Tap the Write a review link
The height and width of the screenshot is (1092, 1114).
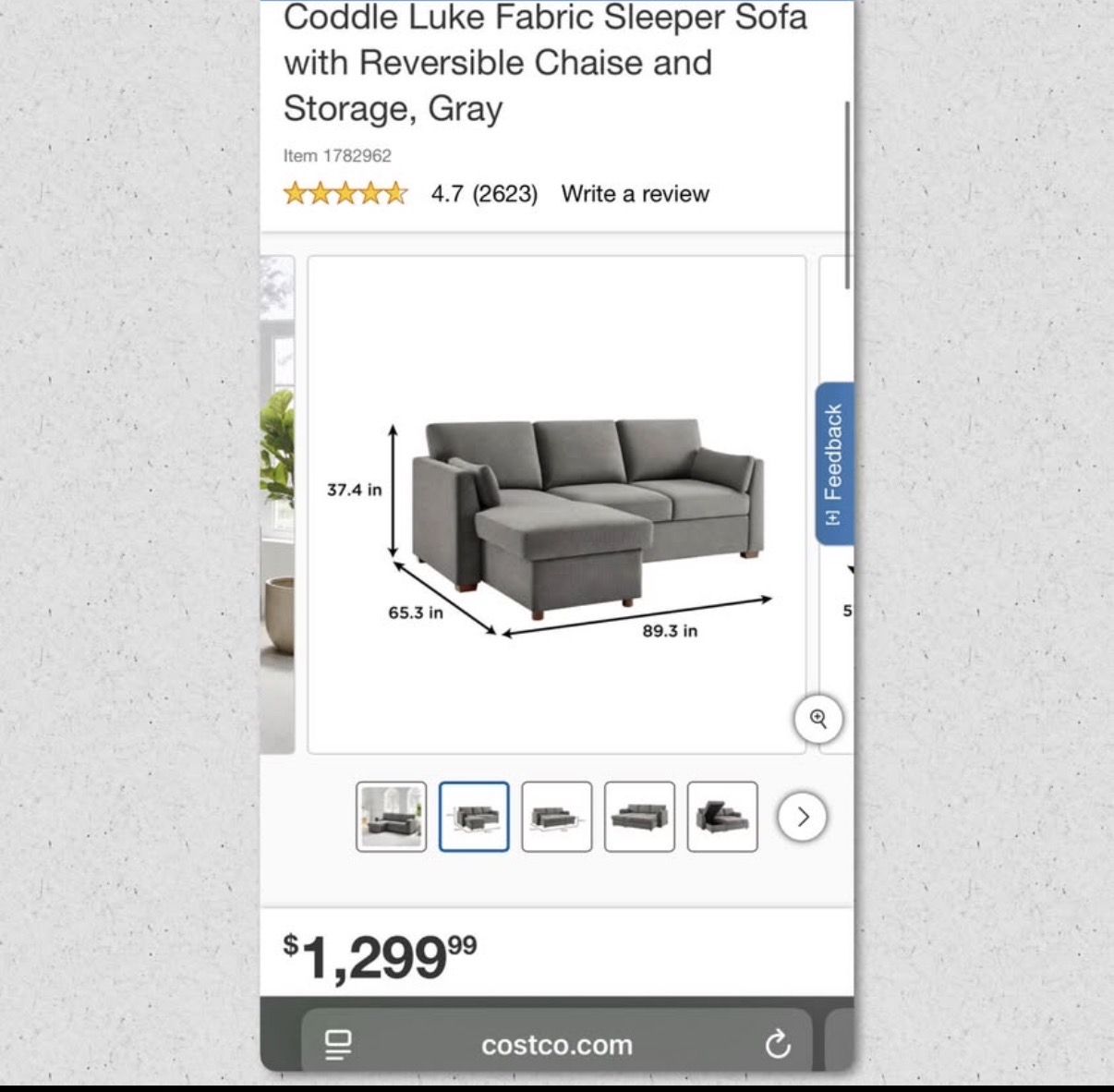click(x=635, y=194)
